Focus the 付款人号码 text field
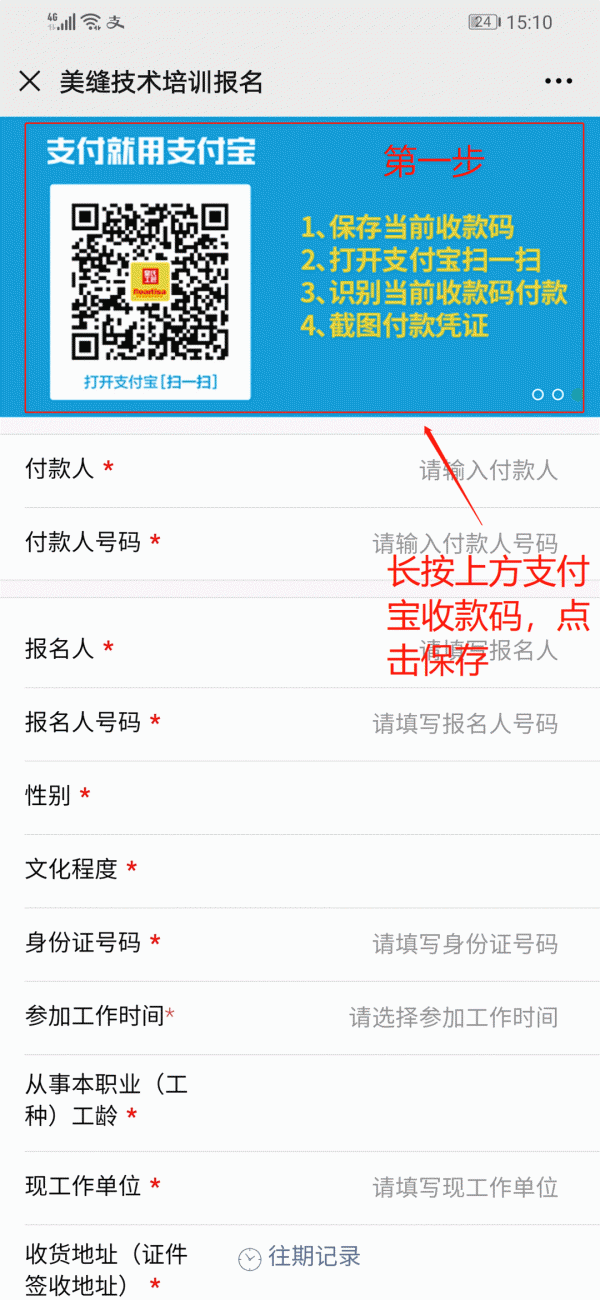Screen dimensions: 600x1300 coord(464,543)
